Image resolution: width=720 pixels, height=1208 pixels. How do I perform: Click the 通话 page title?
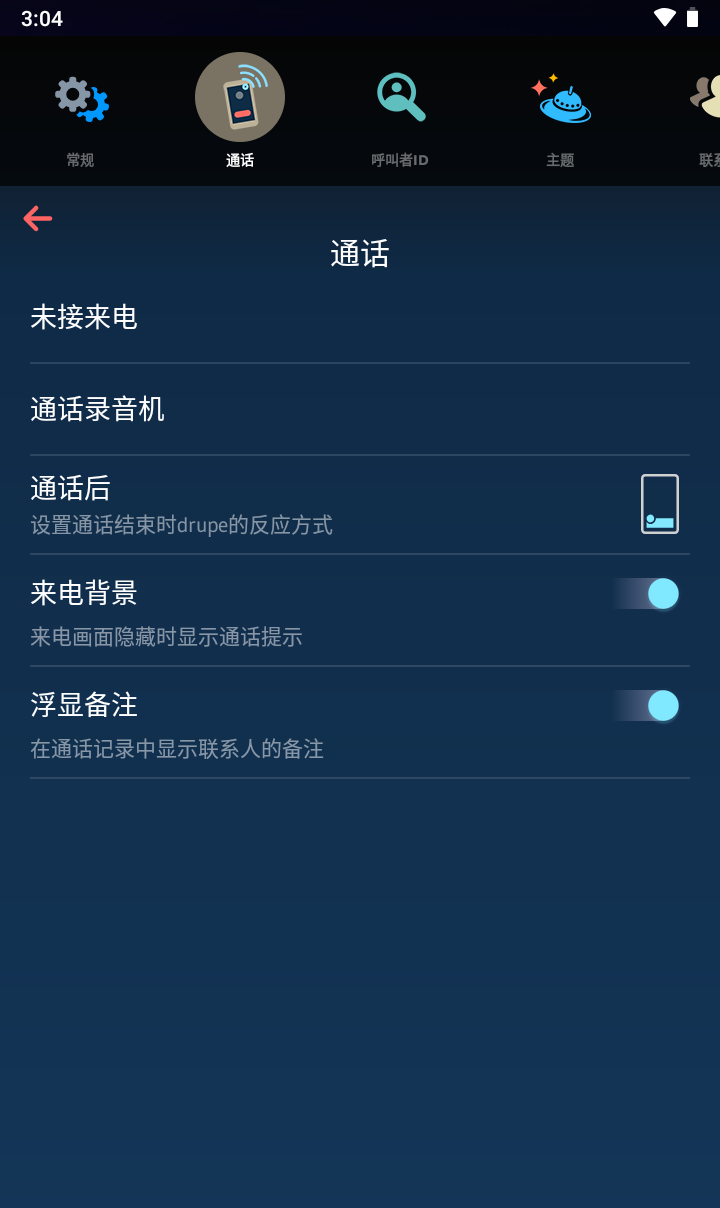[360, 253]
